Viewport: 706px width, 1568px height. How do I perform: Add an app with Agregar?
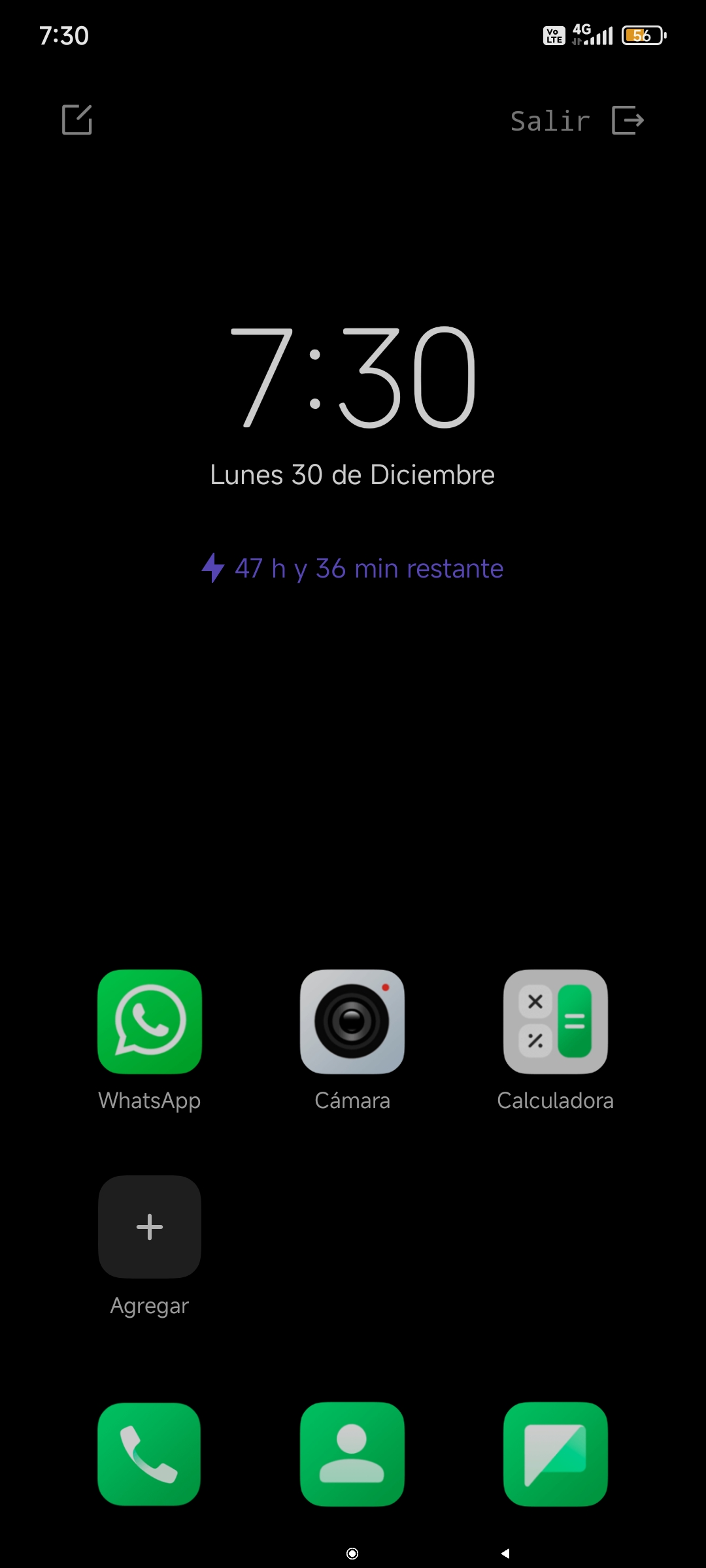(150, 1227)
